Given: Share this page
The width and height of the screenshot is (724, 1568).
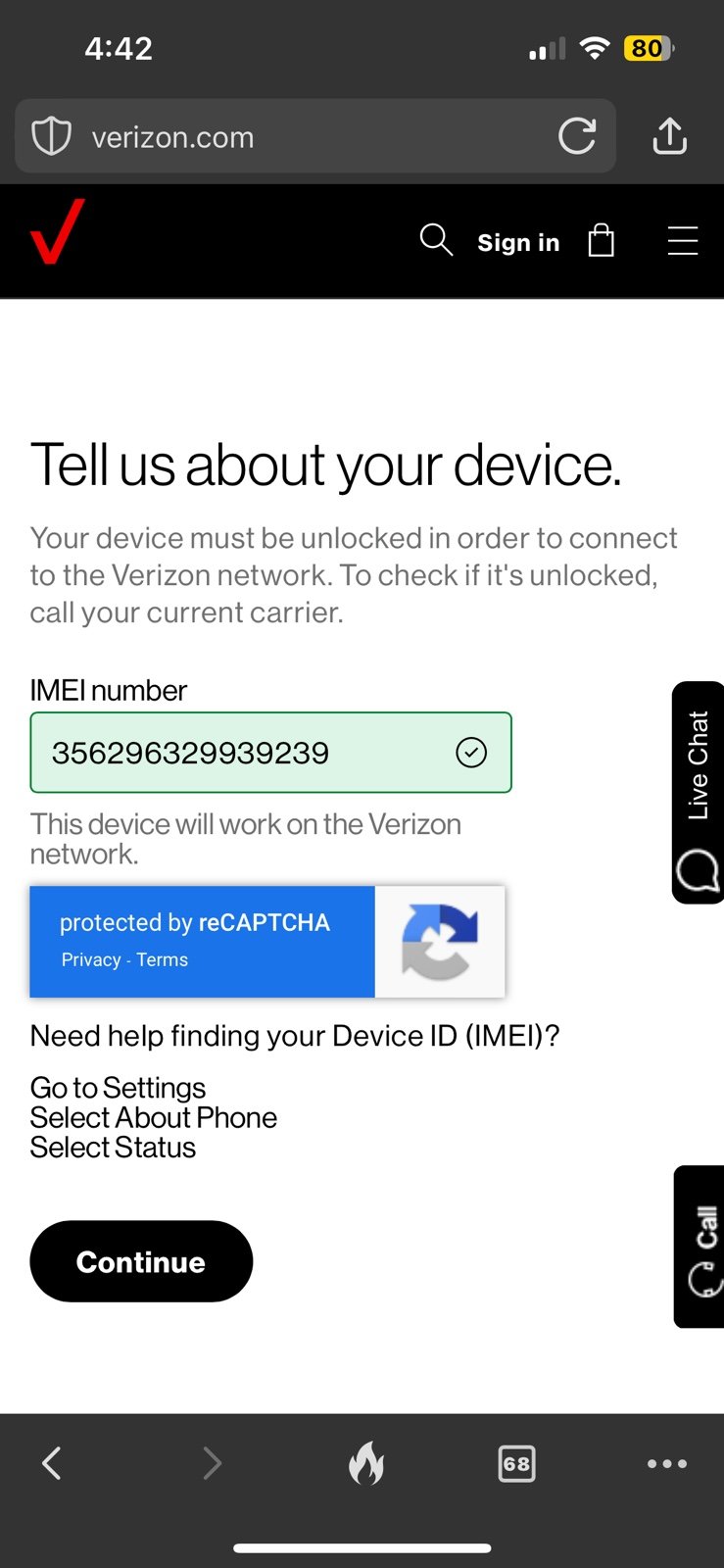Looking at the screenshot, I should pyautogui.click(x=670, y=136).
